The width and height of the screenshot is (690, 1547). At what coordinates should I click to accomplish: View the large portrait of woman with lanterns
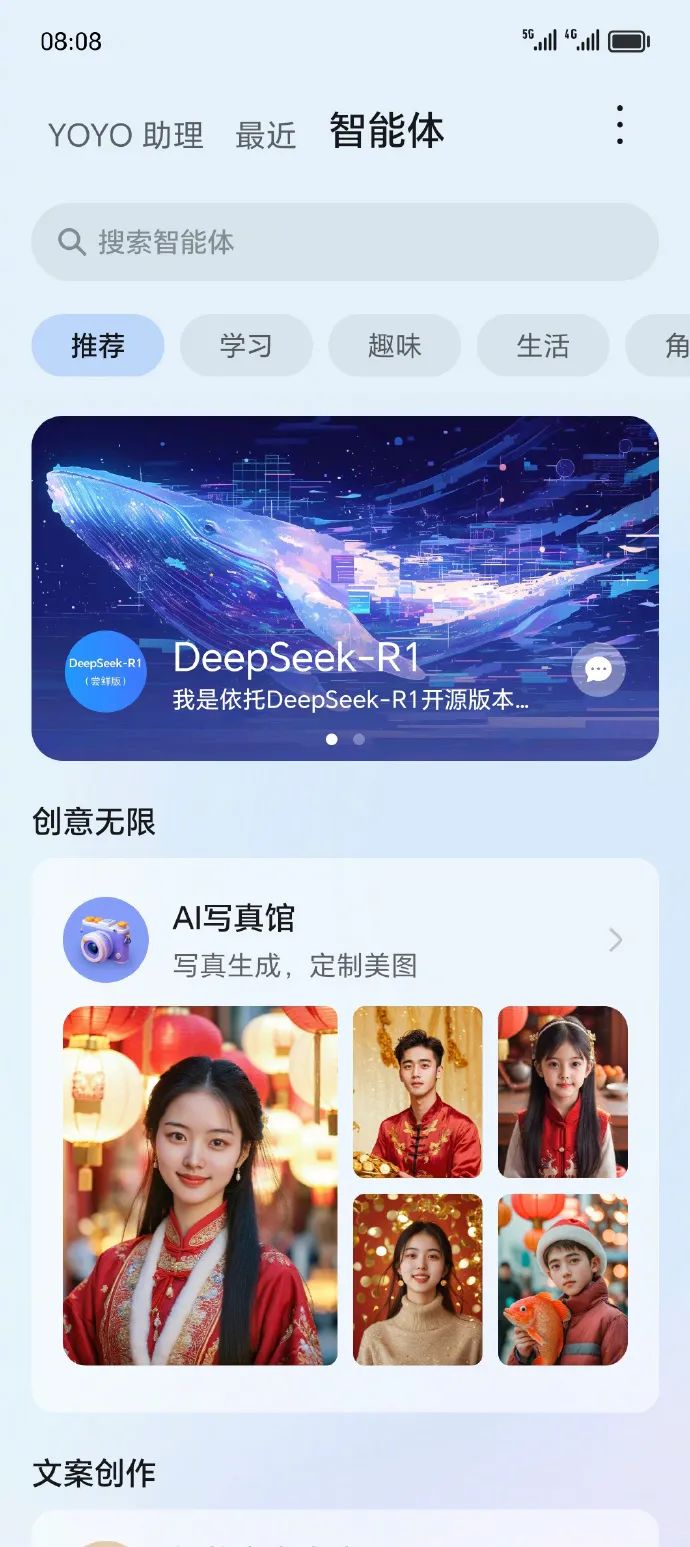pyautogui.click(x=200, y=1185)
